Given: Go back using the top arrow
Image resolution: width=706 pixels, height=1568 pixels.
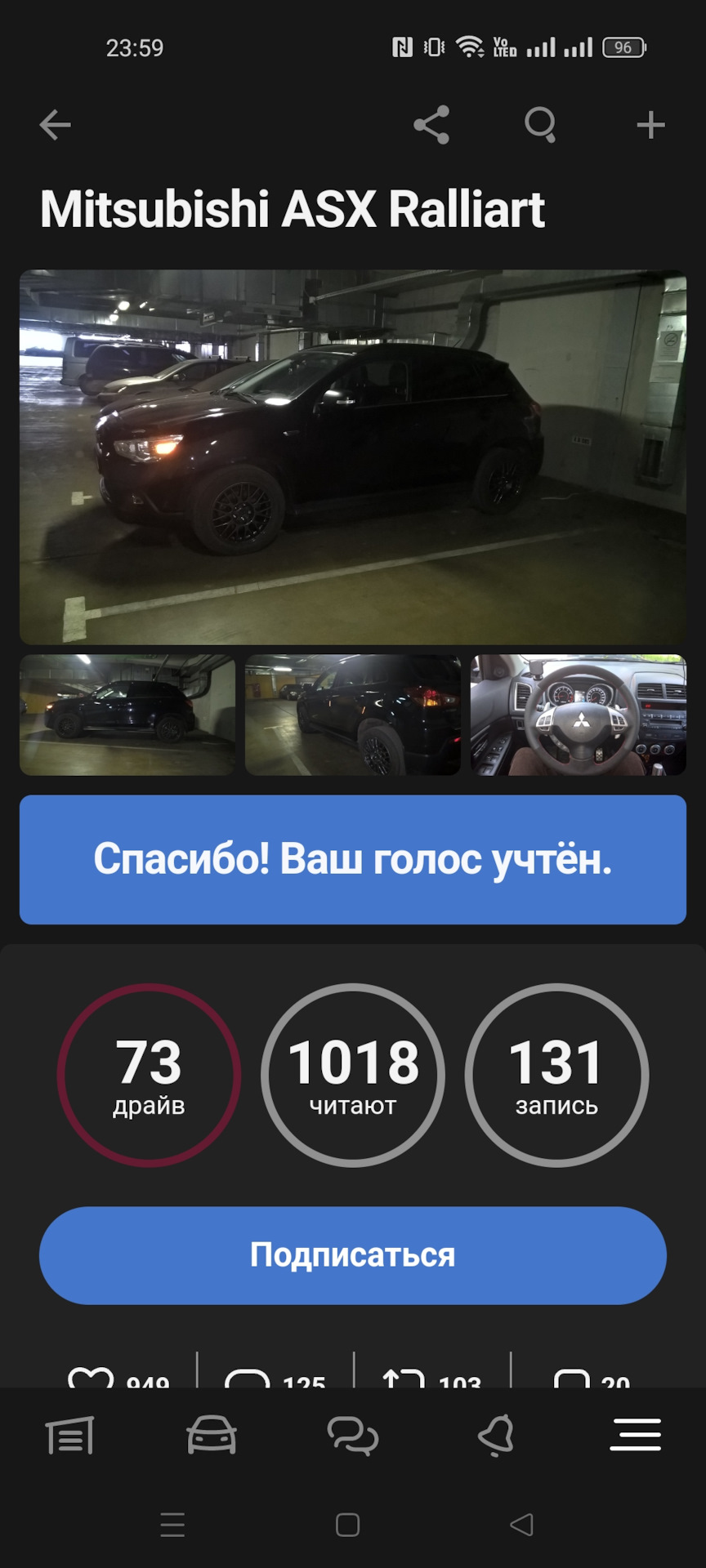Looking at the screenshot, I should (56, 125).
